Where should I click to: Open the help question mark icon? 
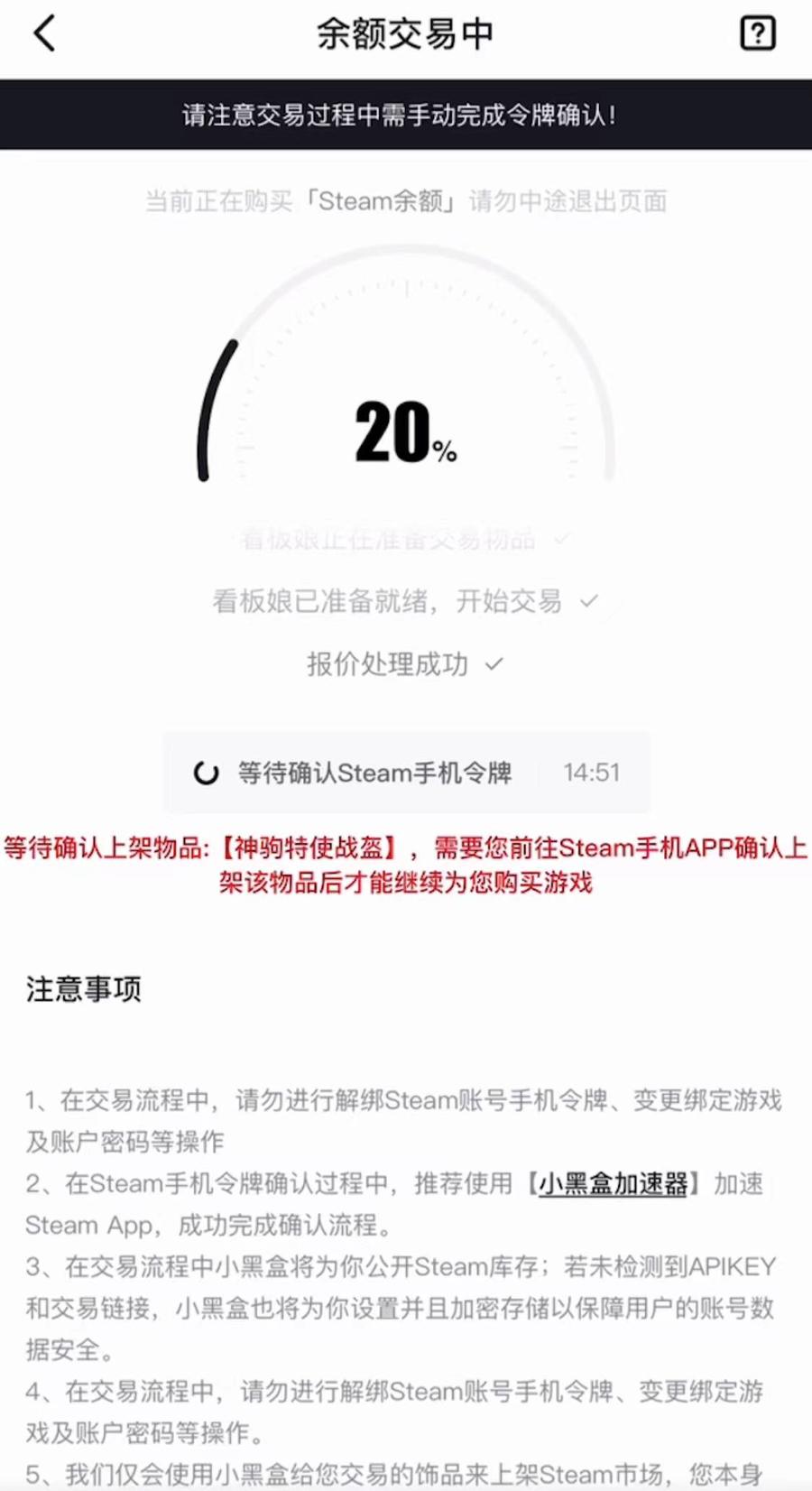(757, 34)
